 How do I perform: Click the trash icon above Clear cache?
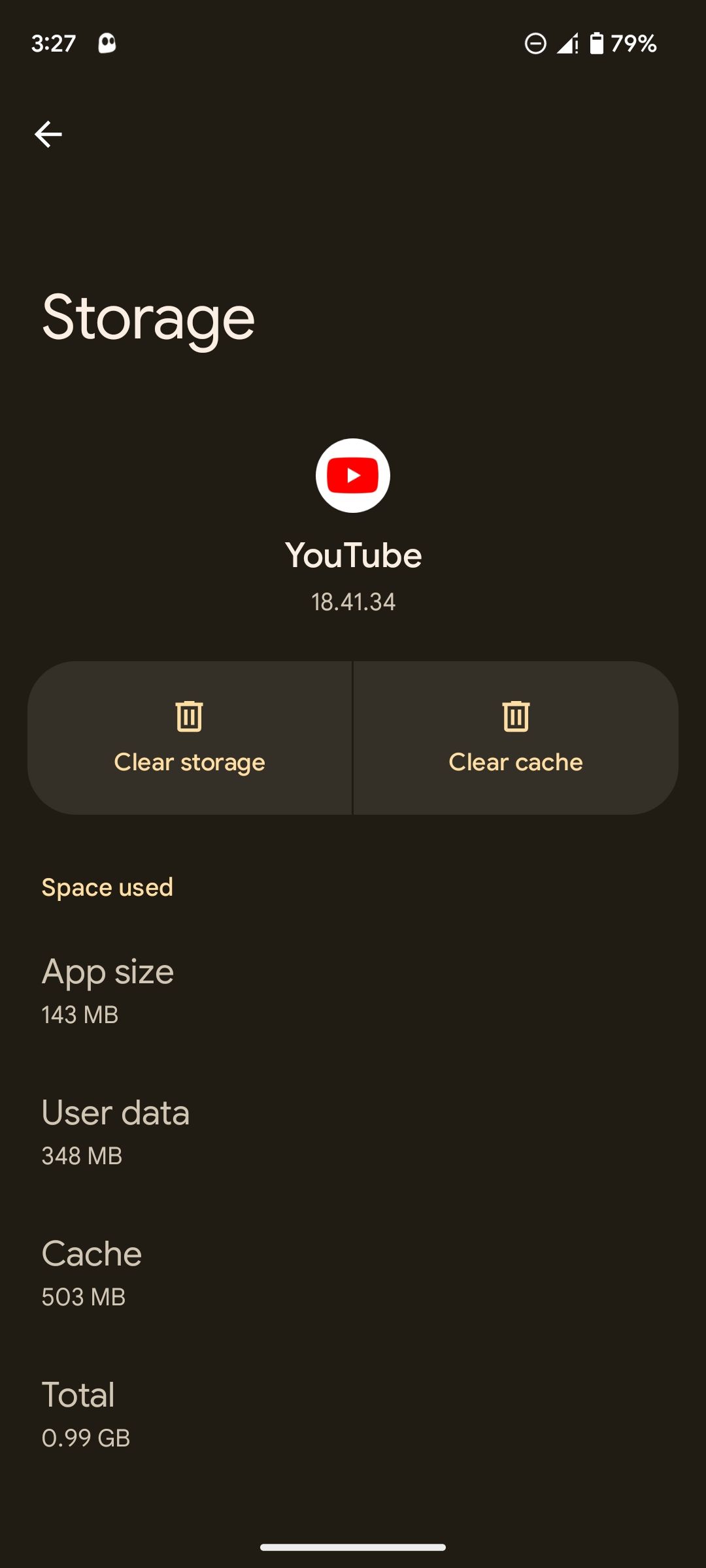pos(516,715)
